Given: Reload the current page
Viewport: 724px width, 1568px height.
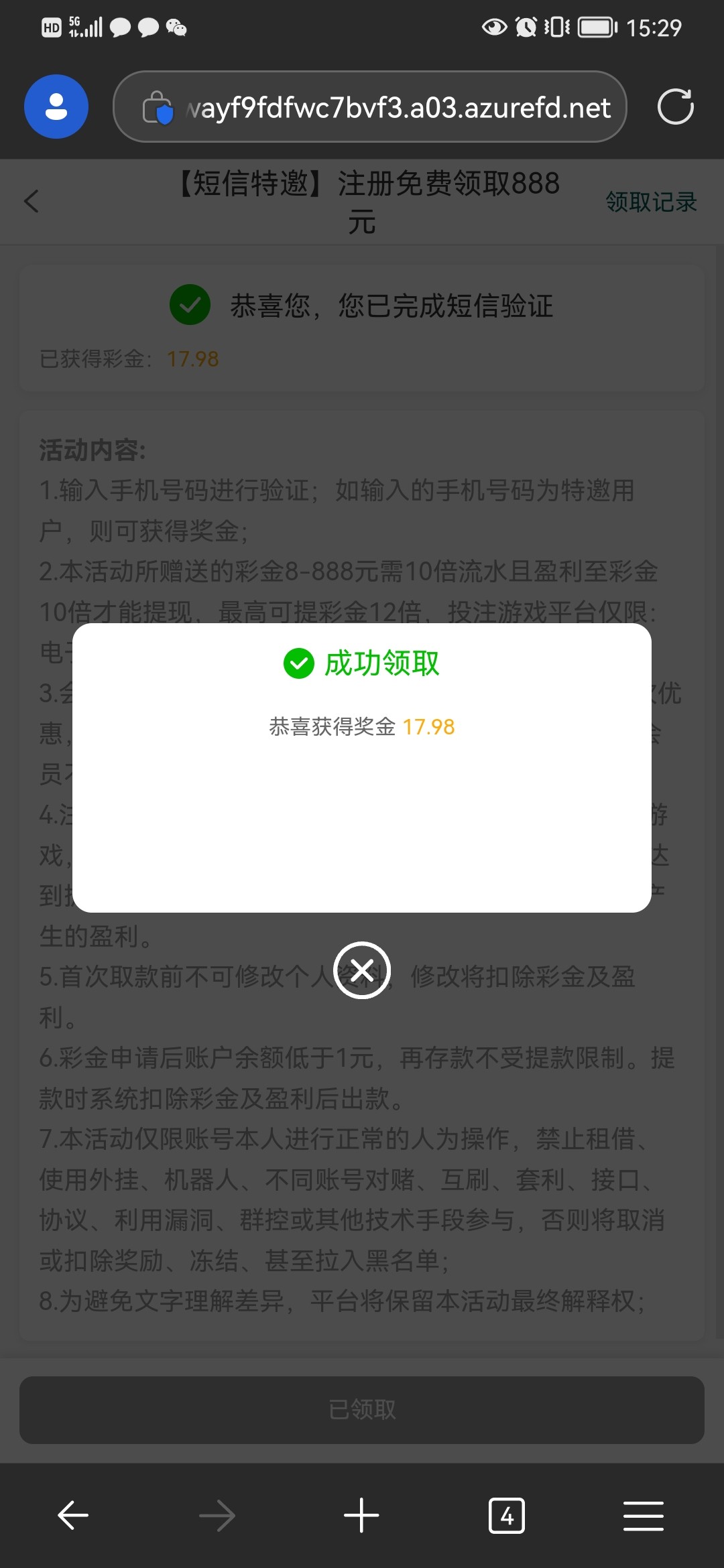Looking at the screenshot, I should click(675, 107).
